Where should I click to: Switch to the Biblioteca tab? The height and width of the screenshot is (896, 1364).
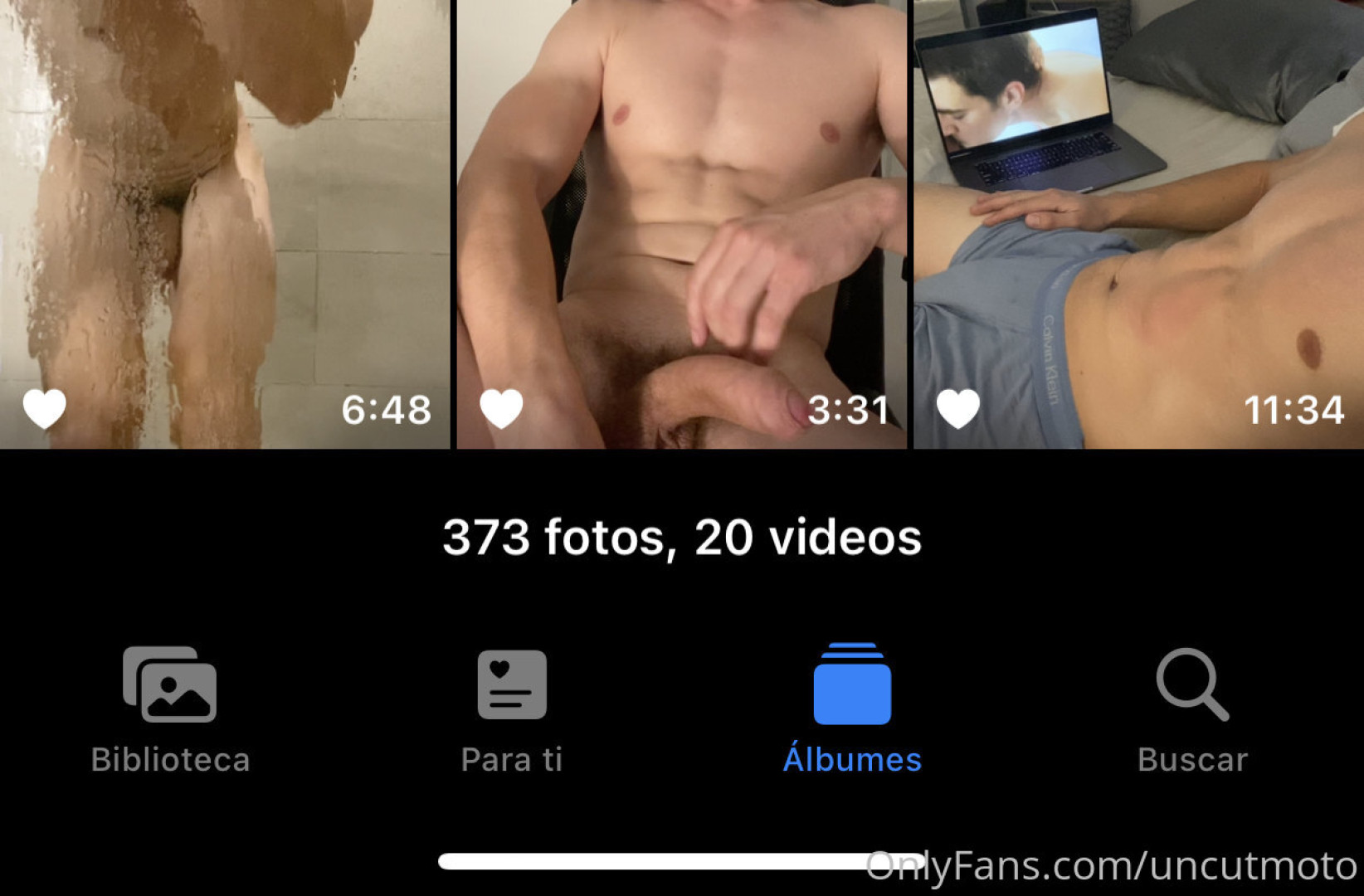170,709
